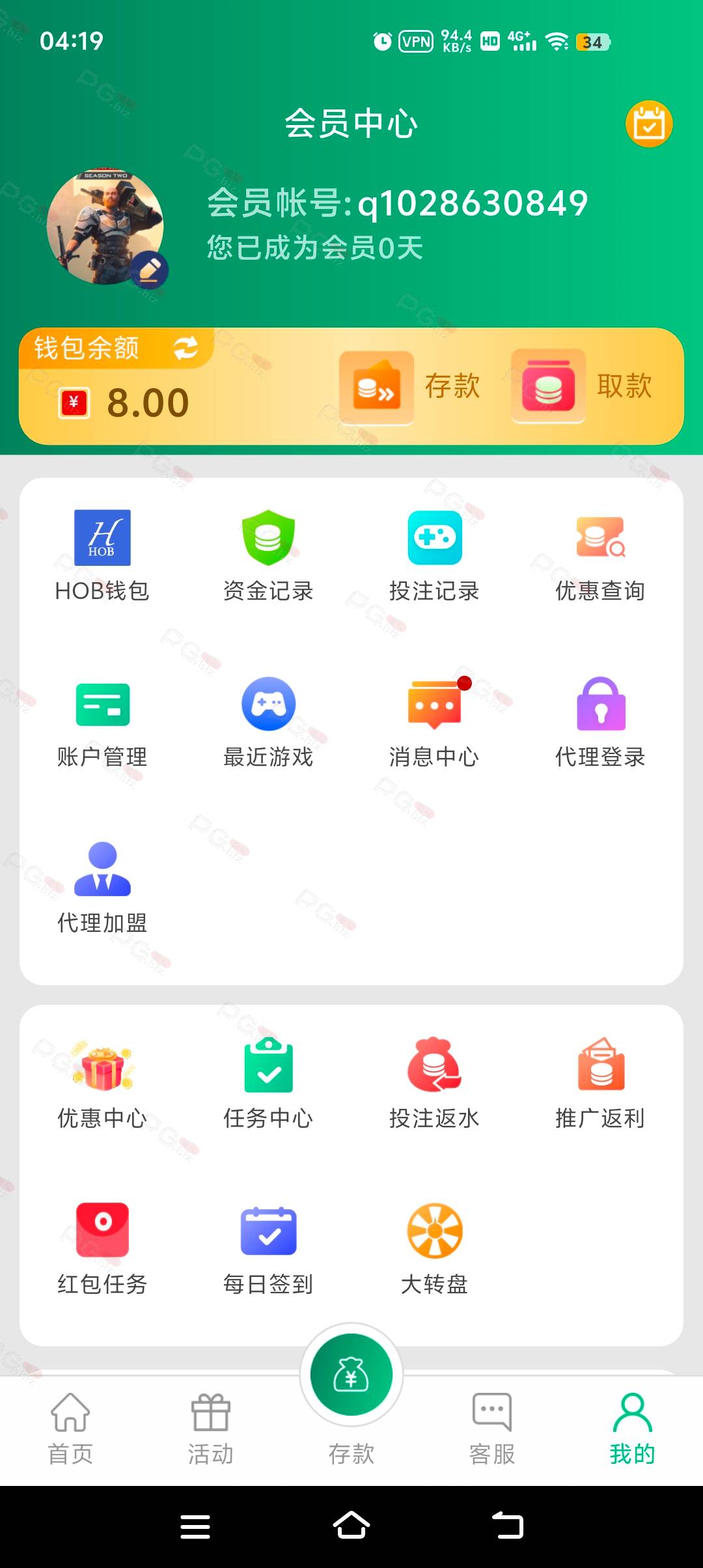View 投注记录 betting records
703x1568 pixels.
(434, 555)
